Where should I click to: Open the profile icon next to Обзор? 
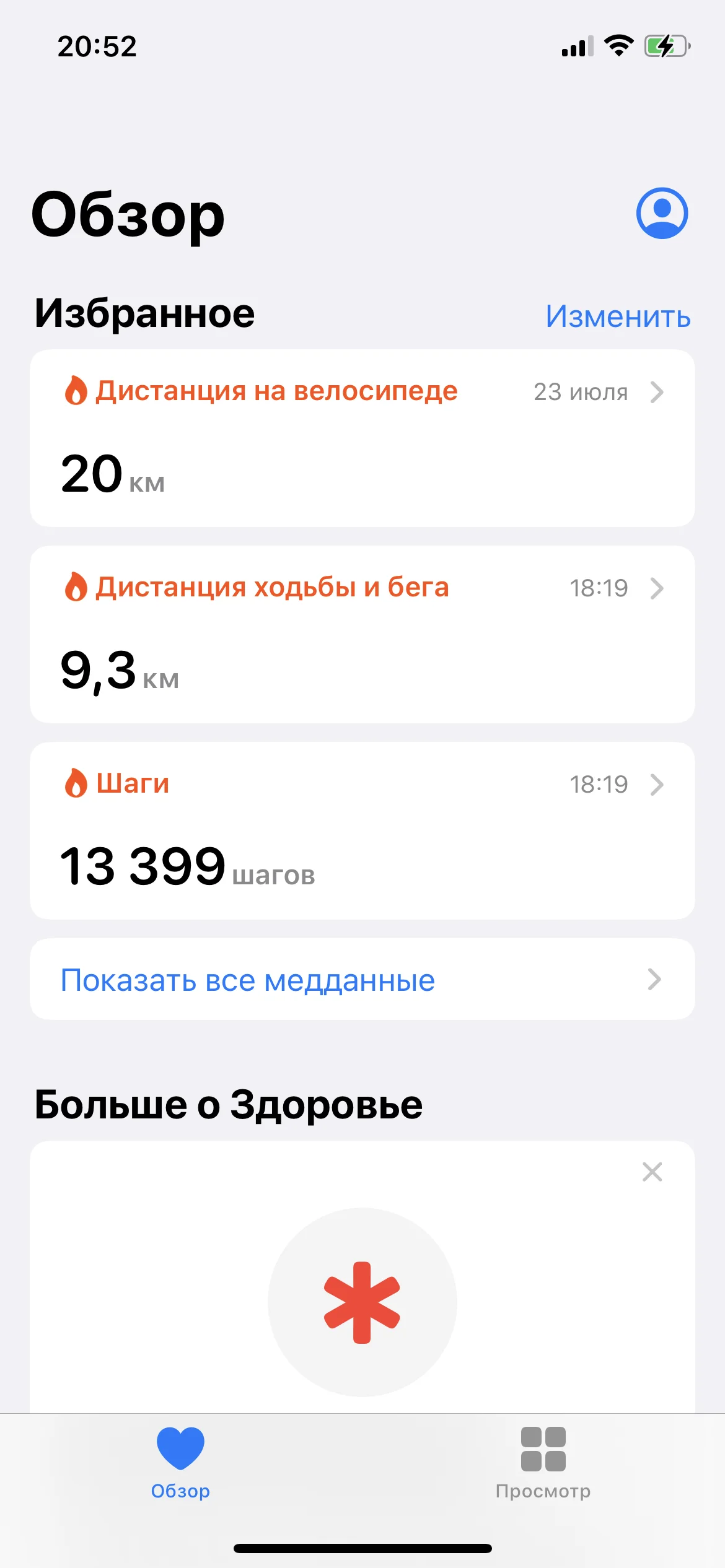662,213
